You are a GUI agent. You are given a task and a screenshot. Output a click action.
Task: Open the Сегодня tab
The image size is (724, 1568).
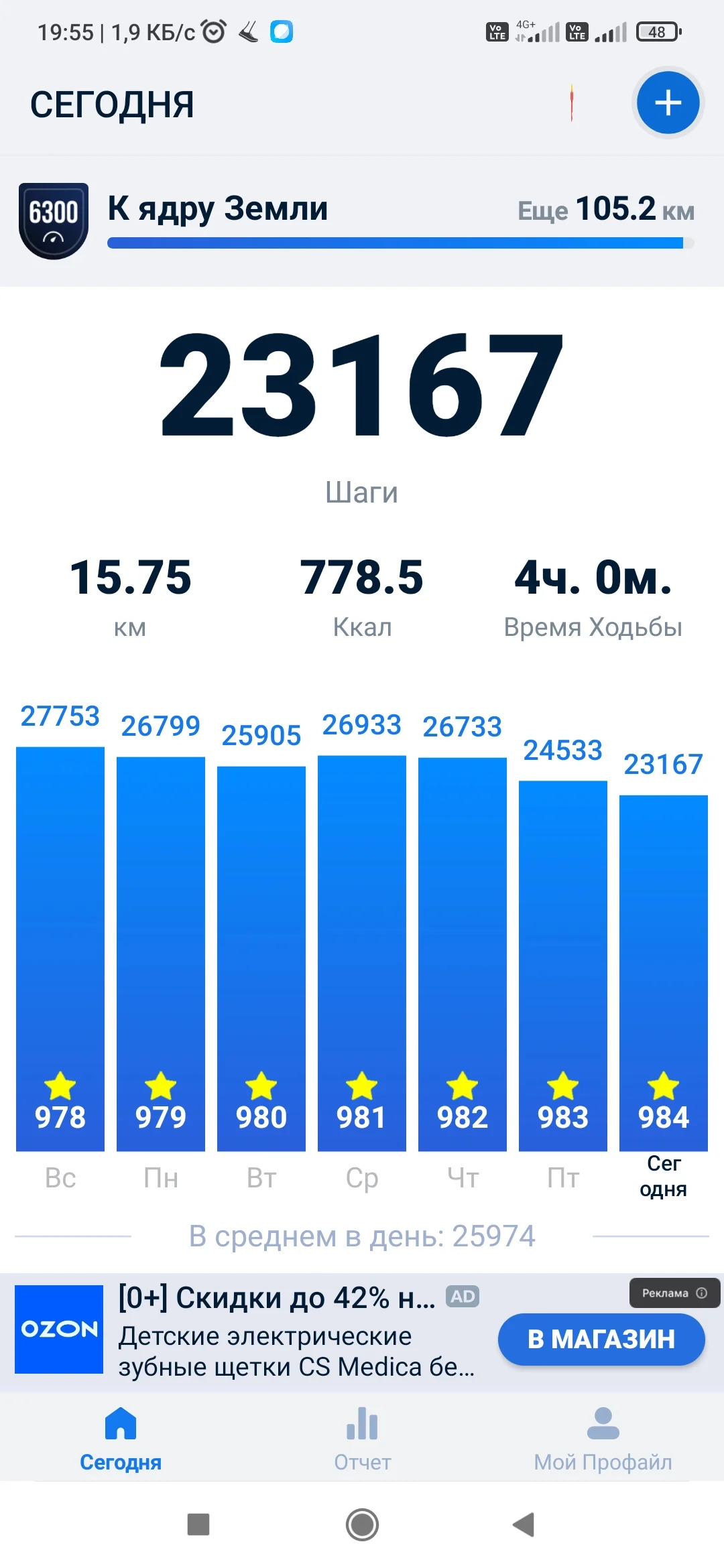121,1438
